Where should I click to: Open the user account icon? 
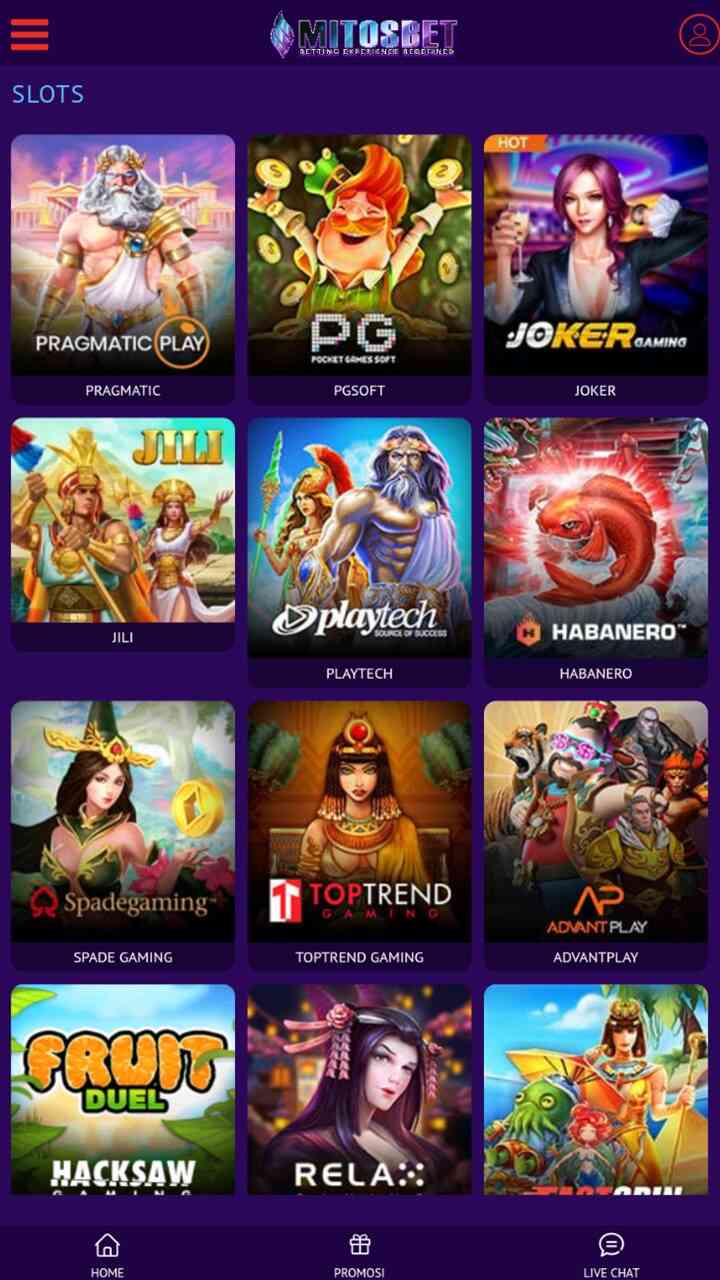pyautogui.click(x=697, y=34)
